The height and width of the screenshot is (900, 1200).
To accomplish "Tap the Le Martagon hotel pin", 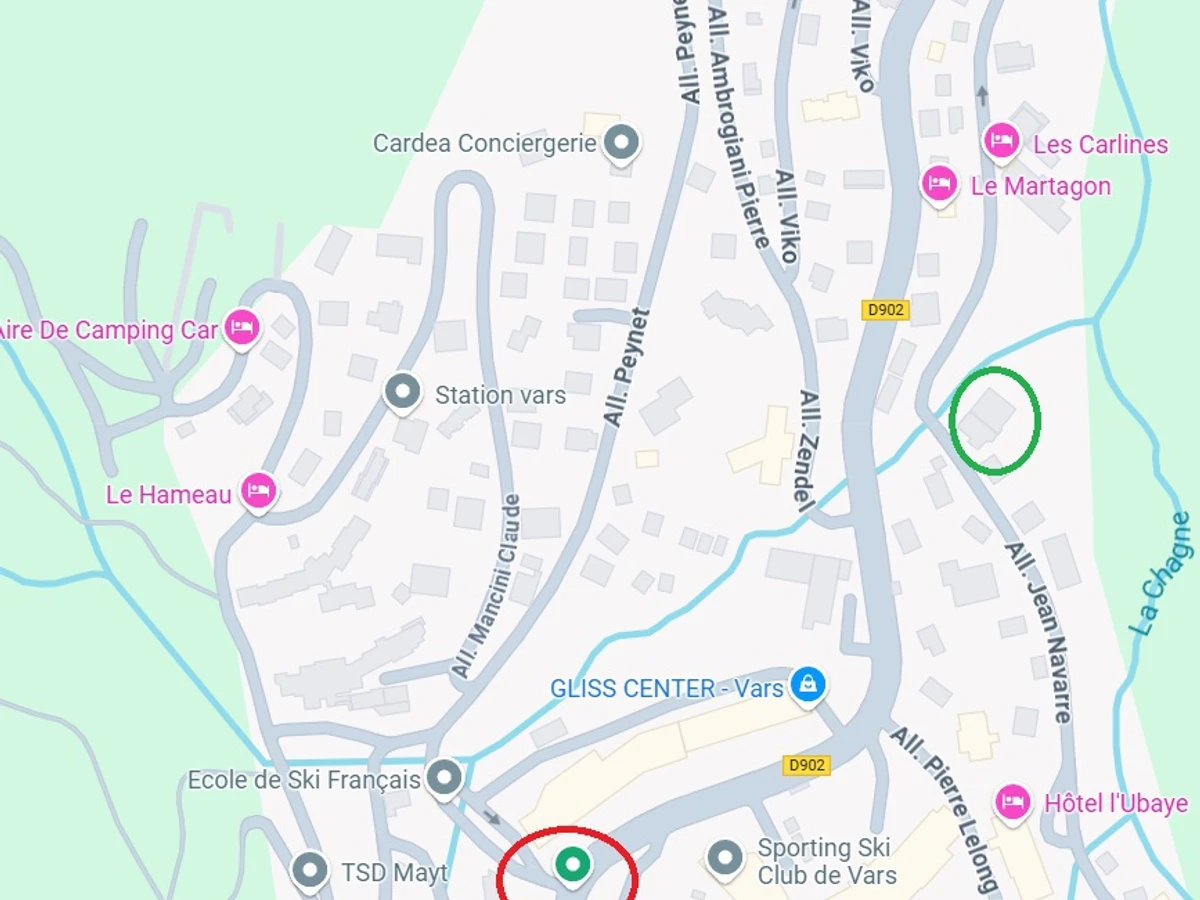I will (939, 184).
